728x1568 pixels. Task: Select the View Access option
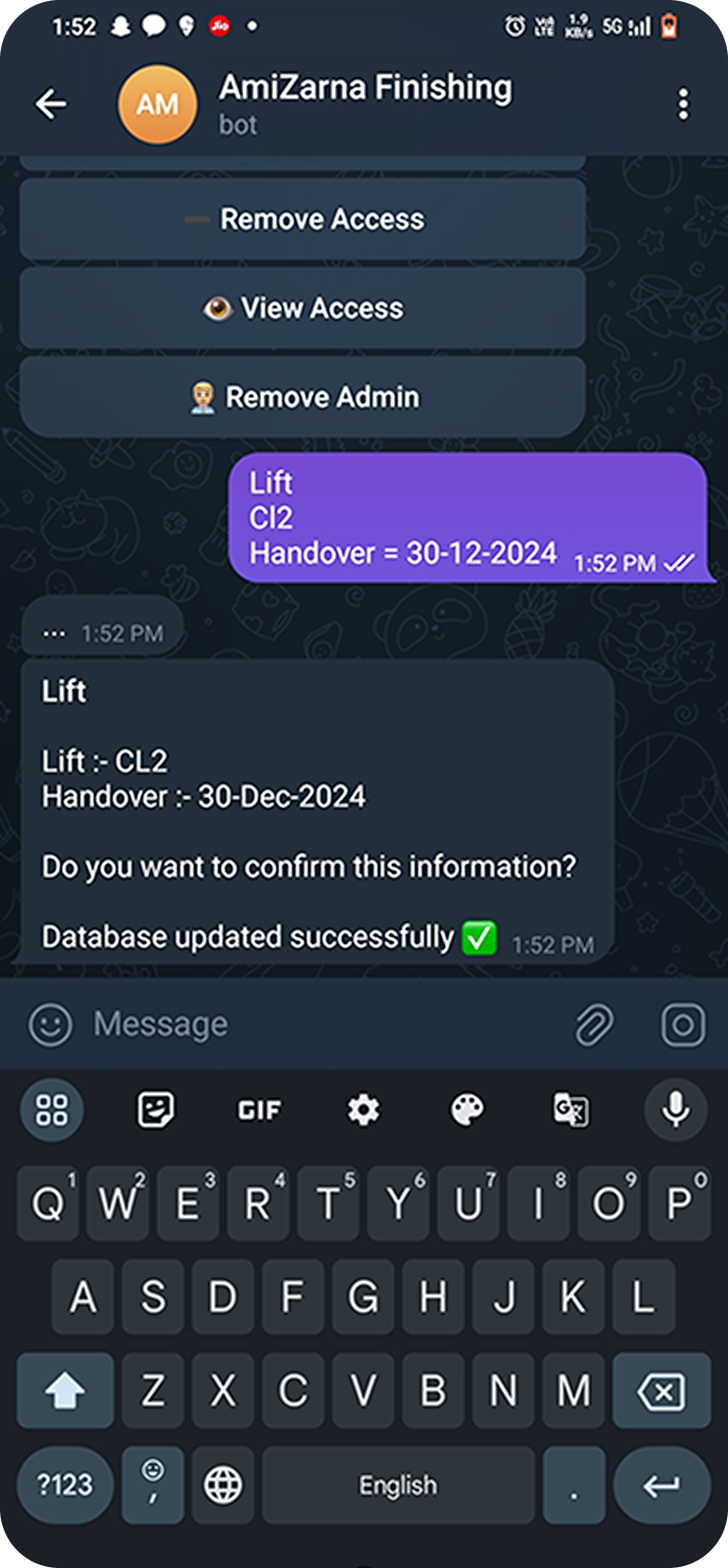point(302,307)
